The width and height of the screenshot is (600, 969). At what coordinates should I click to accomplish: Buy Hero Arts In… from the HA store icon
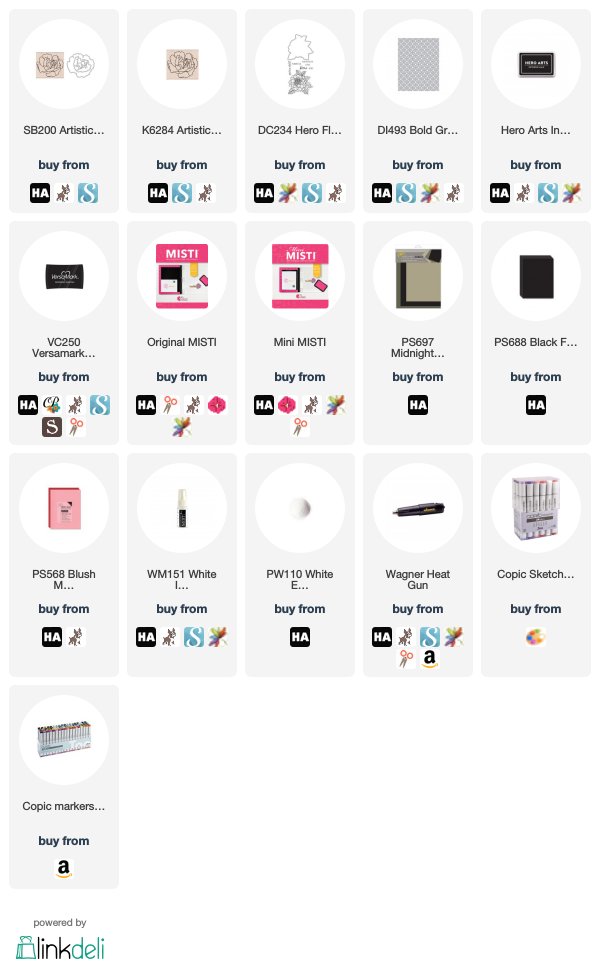pos(500,193)
